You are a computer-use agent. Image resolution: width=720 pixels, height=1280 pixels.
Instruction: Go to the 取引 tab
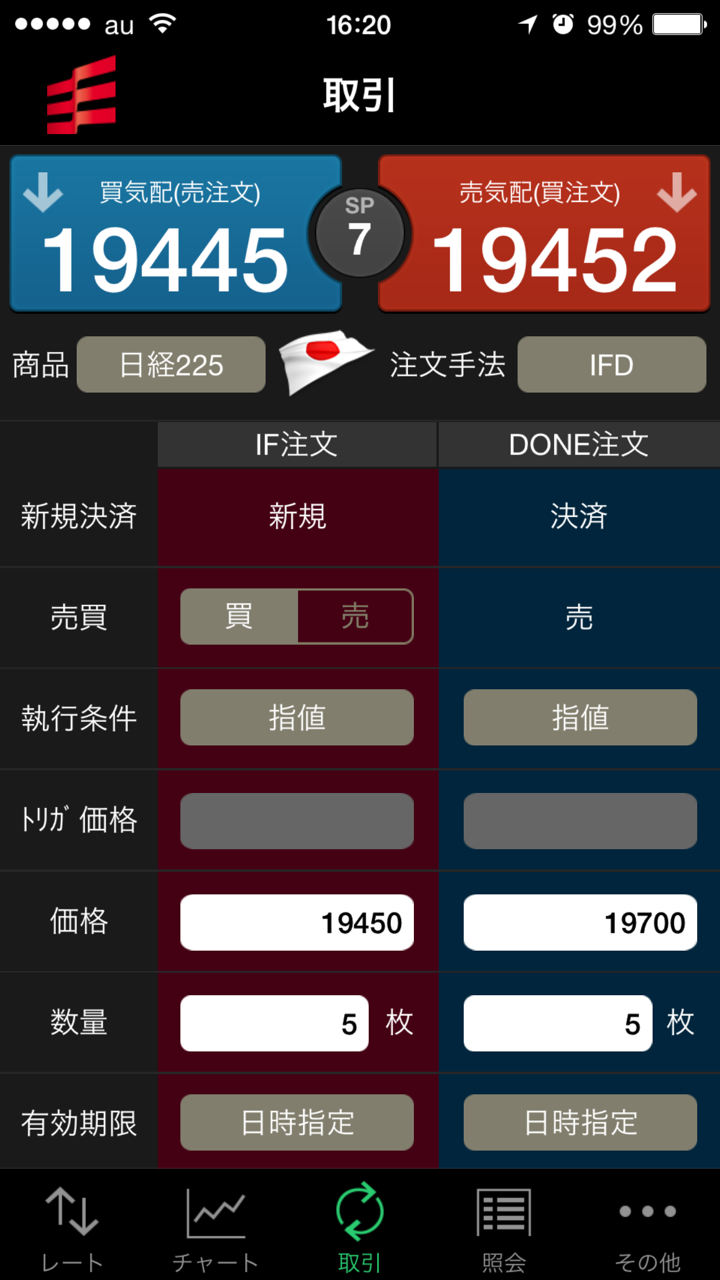coord(359,1227)
